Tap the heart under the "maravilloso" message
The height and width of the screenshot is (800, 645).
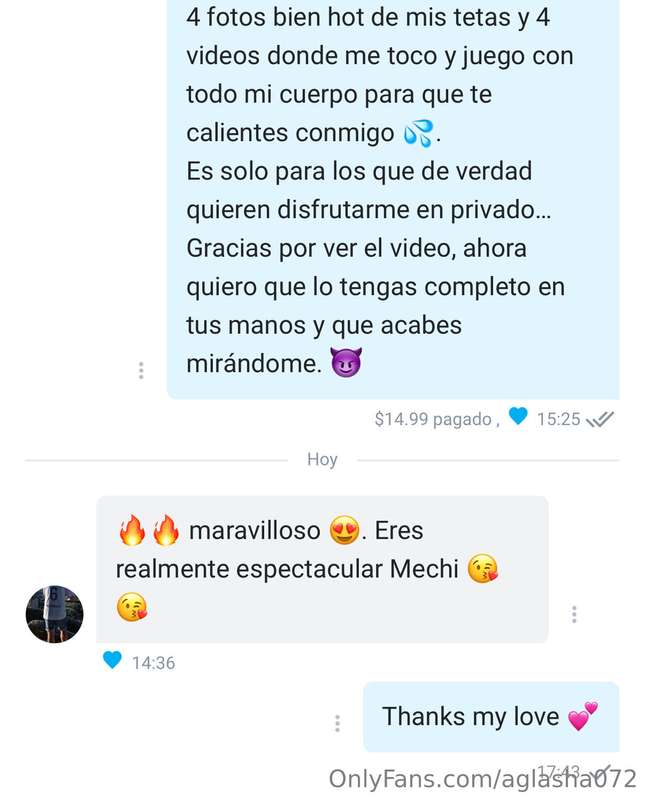(113, 660)
